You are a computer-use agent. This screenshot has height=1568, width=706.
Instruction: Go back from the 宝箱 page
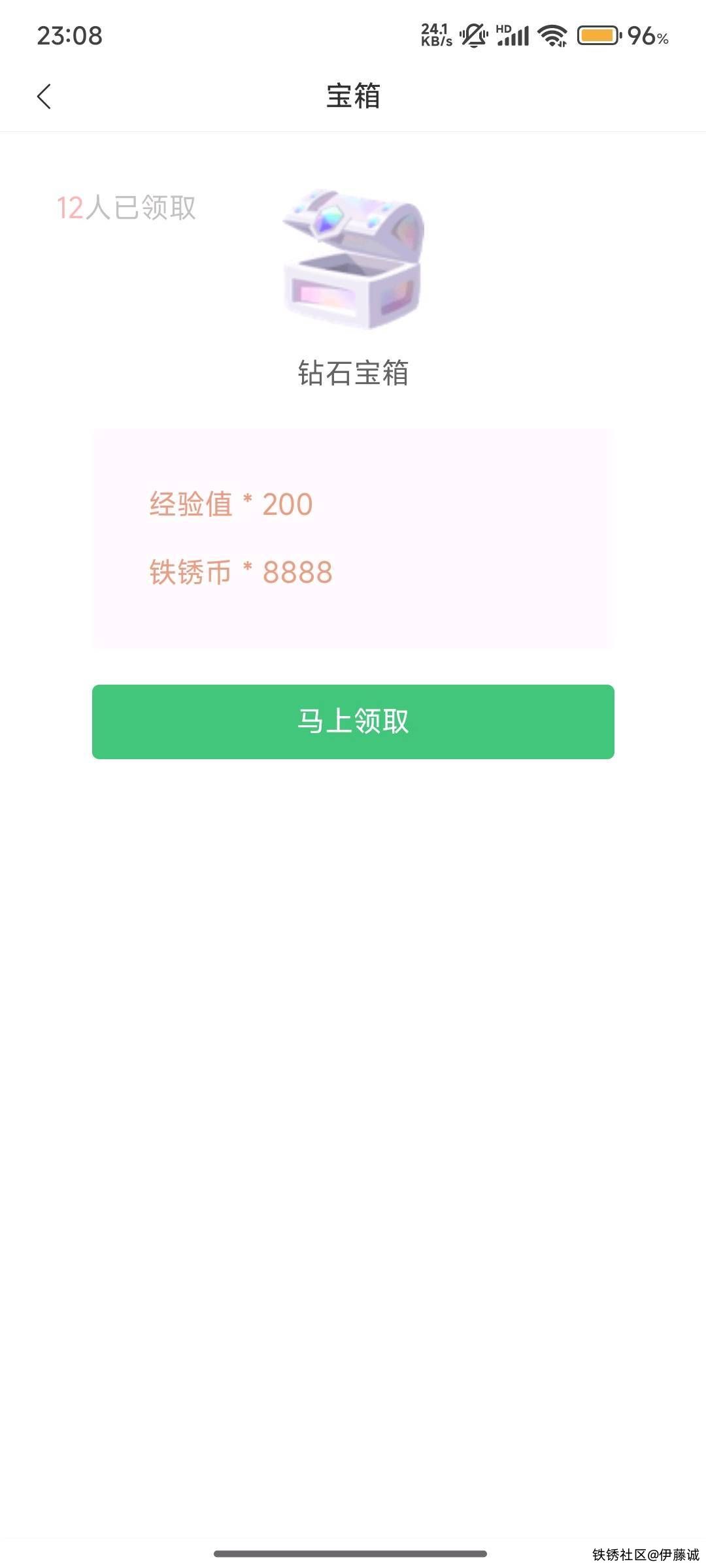coord(44,97)
